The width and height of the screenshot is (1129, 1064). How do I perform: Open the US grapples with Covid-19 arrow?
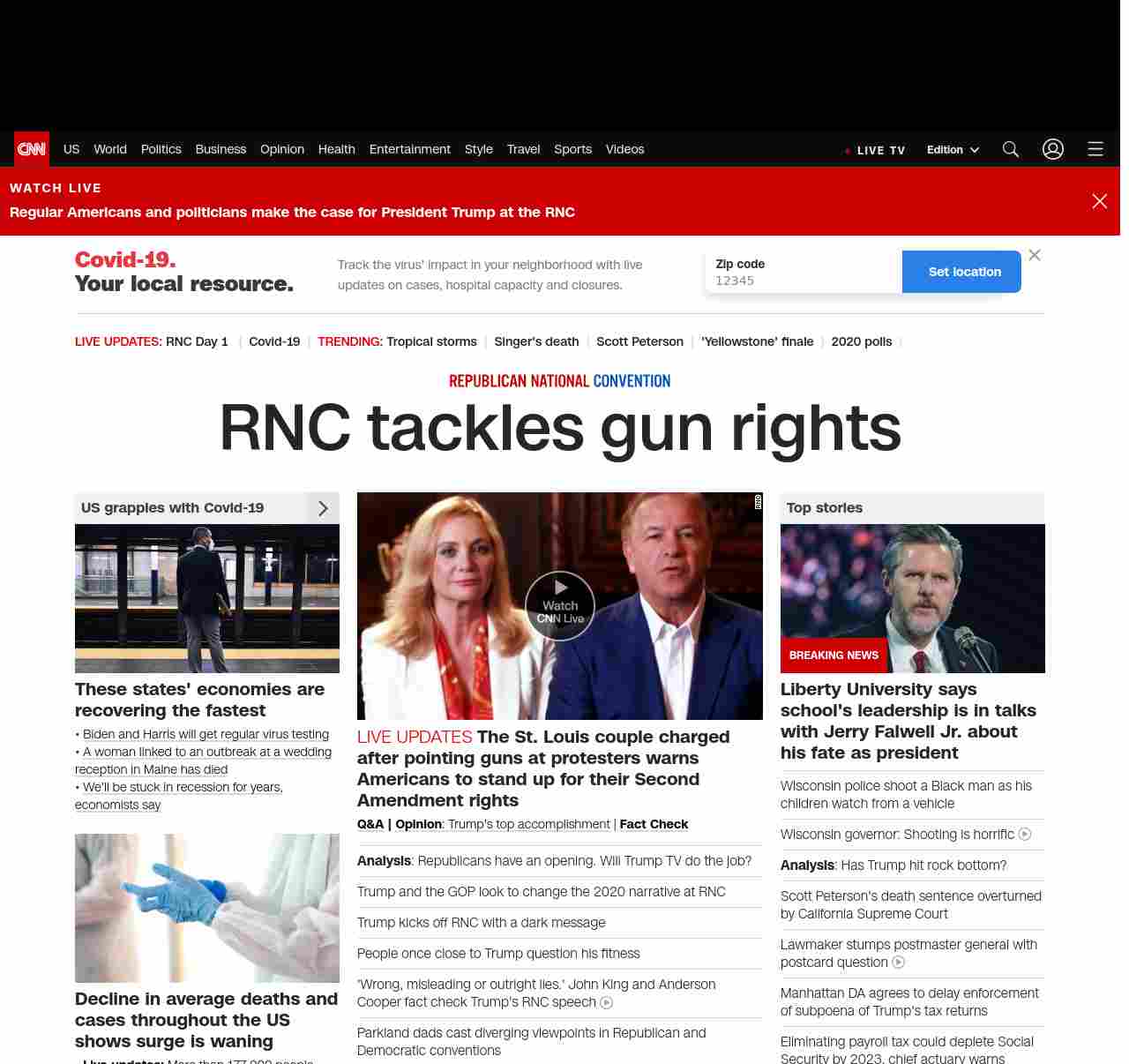tap(323, 508)
